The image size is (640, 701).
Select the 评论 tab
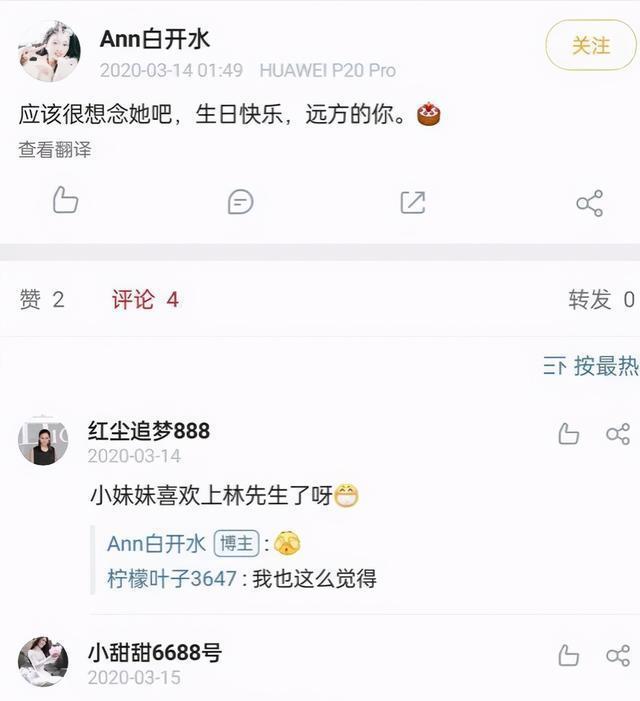click(x=144, y=299)
